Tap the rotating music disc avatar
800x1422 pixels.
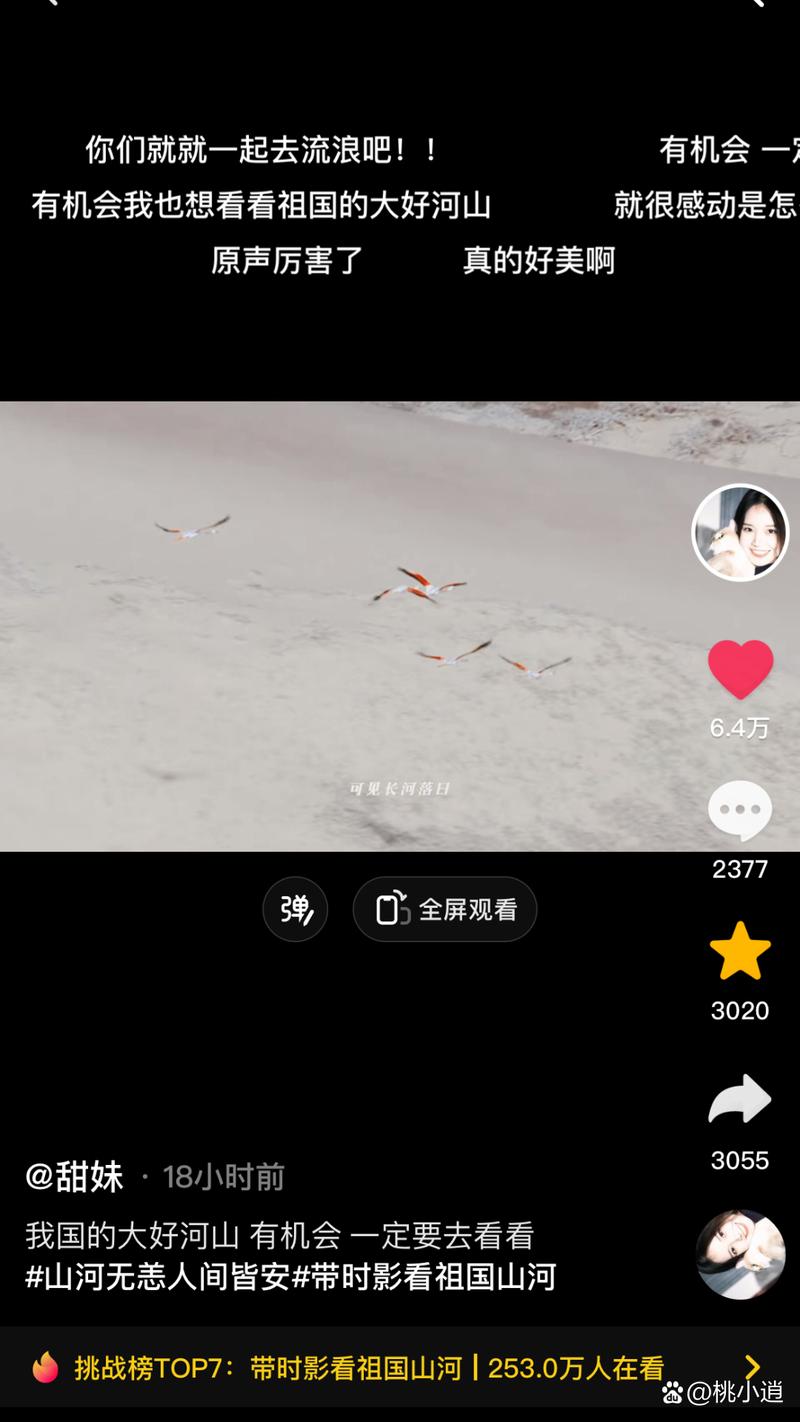pyautogui.click(x=740, y=1254)
